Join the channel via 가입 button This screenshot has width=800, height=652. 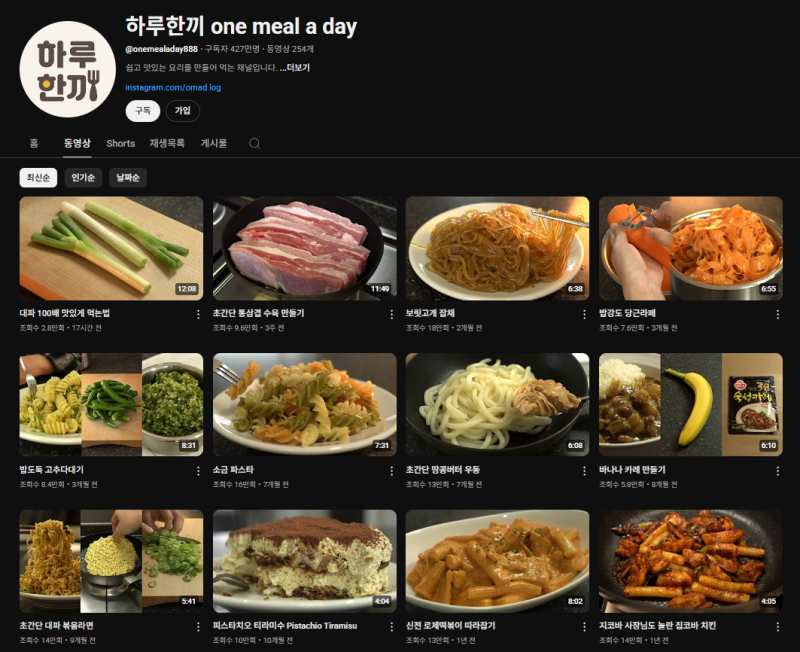point(183,111)
